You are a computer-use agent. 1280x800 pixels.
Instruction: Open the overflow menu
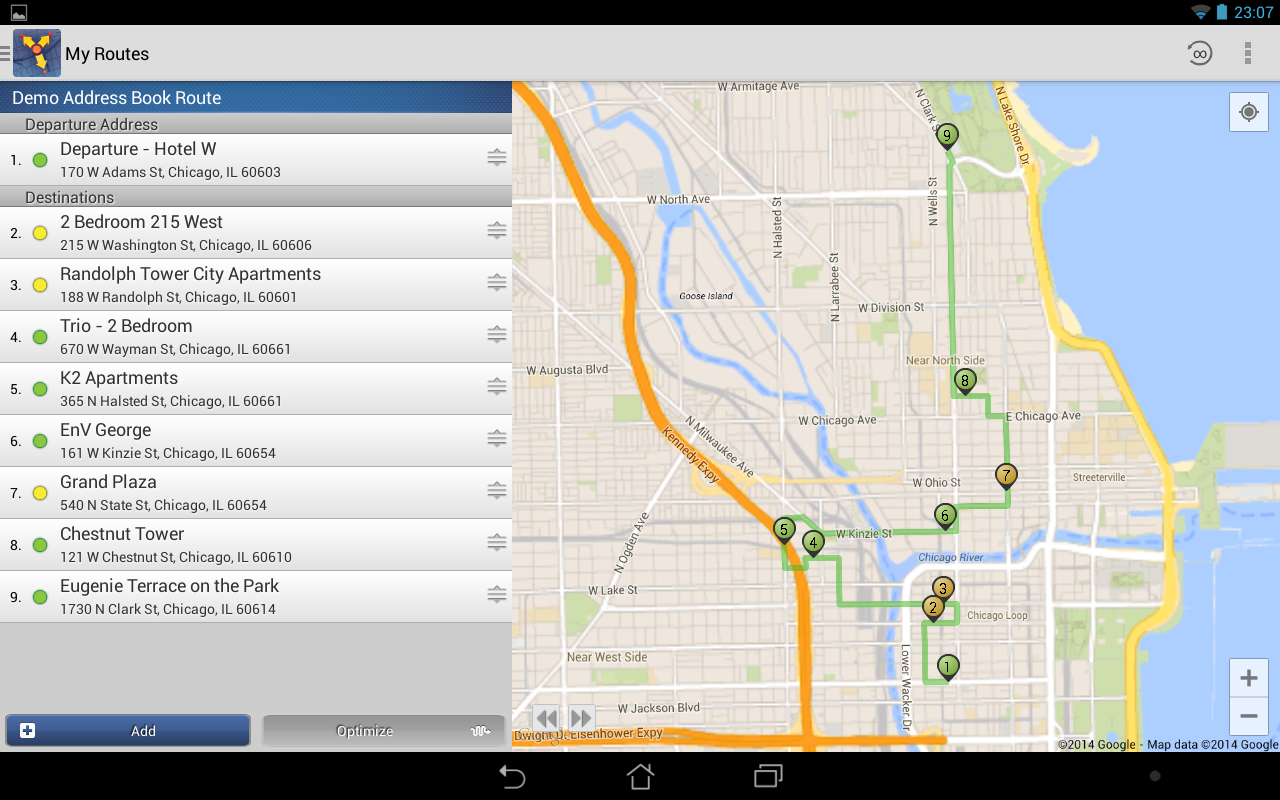pos(1247,53)
